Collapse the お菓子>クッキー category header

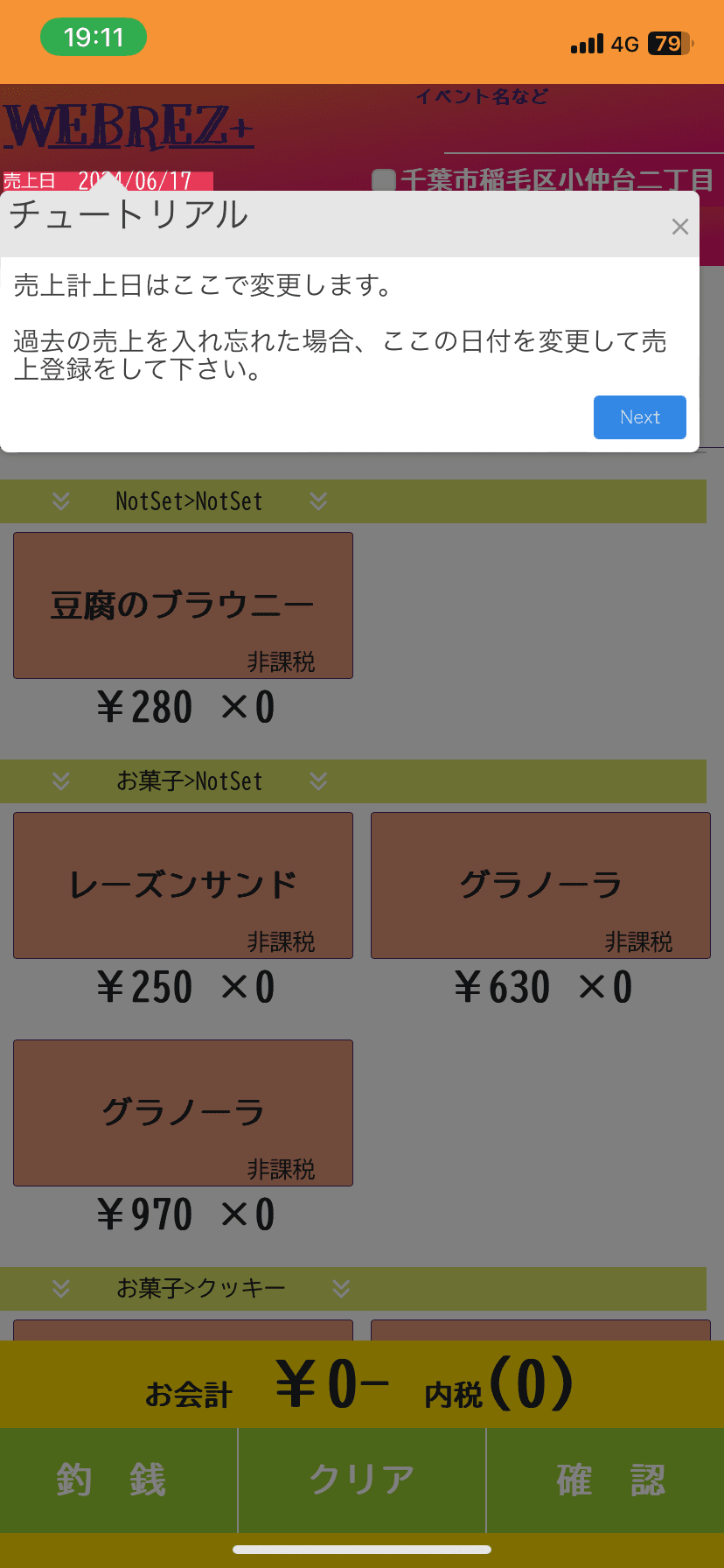[x=201, y=1288]
